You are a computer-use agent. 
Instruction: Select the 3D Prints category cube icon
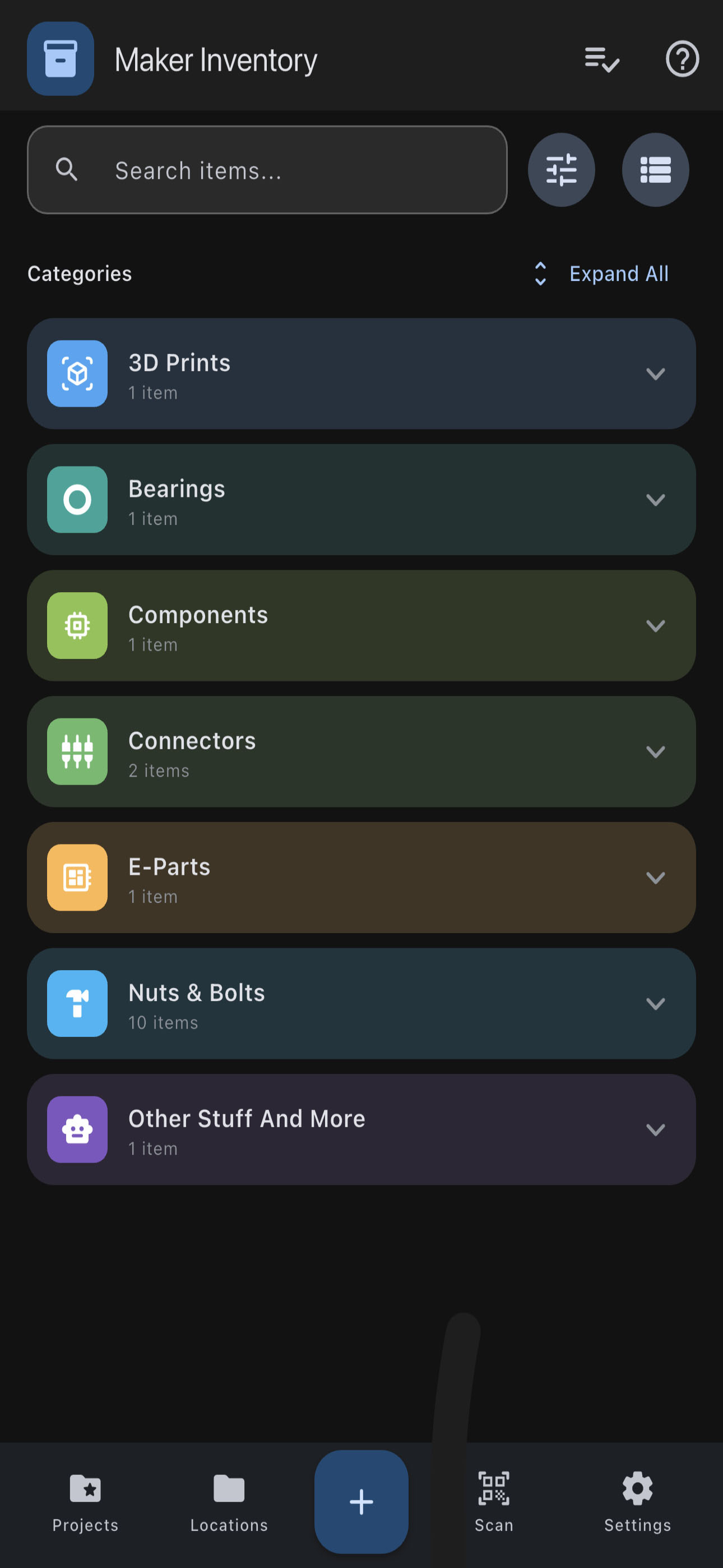point(77,375)
